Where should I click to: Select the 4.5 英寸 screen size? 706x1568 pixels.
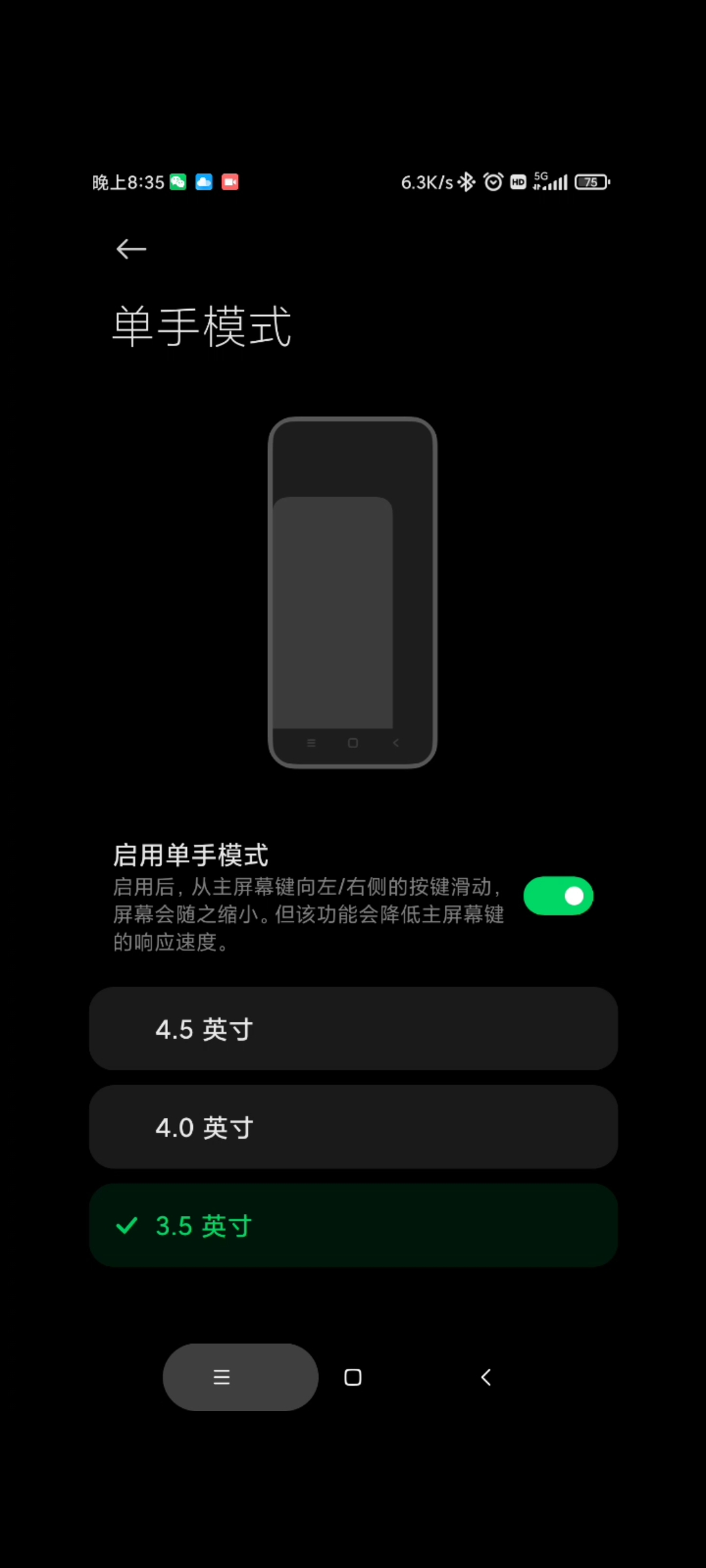click(353, 1028)
